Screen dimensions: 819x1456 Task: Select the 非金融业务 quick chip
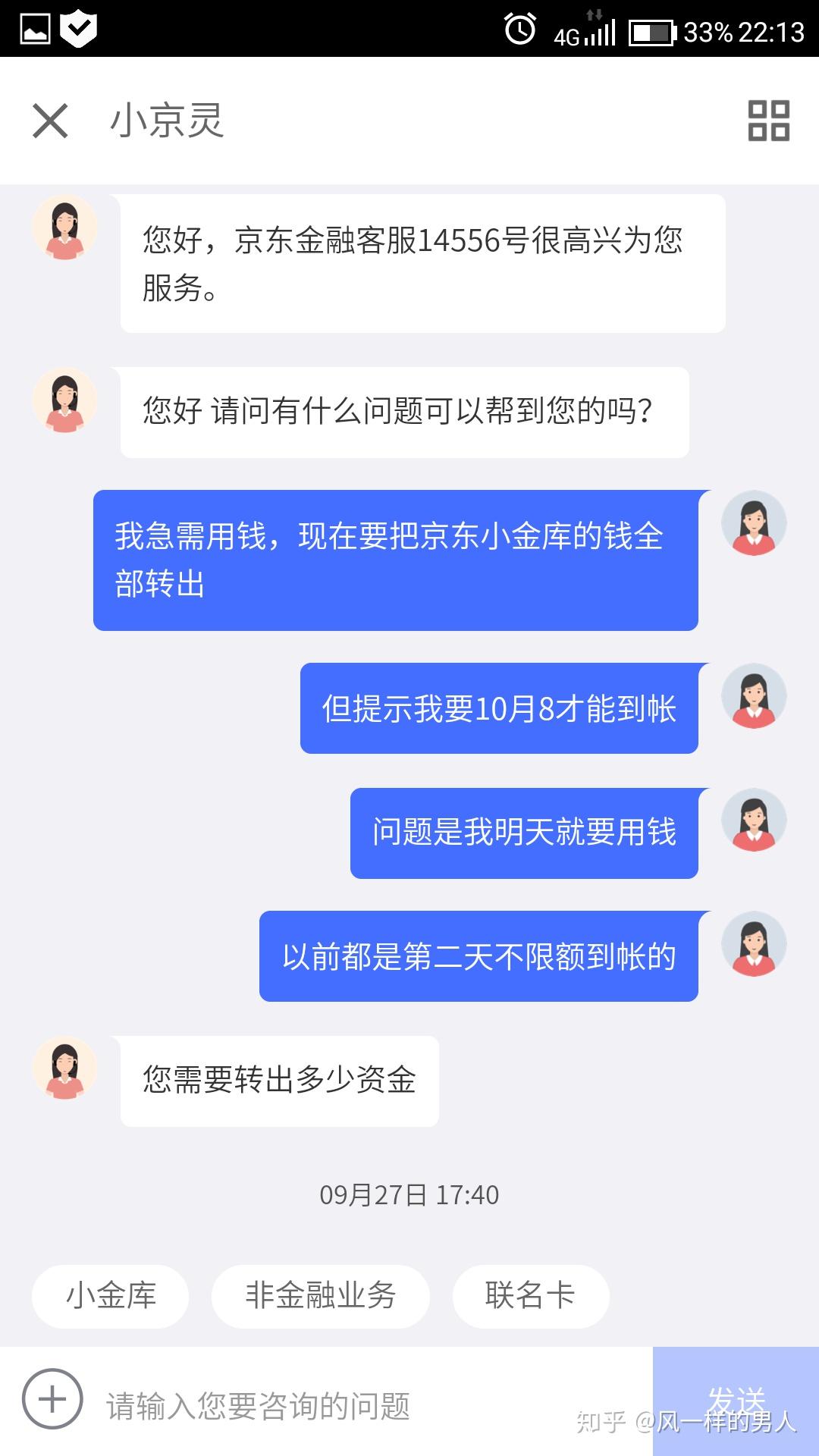320,1295
